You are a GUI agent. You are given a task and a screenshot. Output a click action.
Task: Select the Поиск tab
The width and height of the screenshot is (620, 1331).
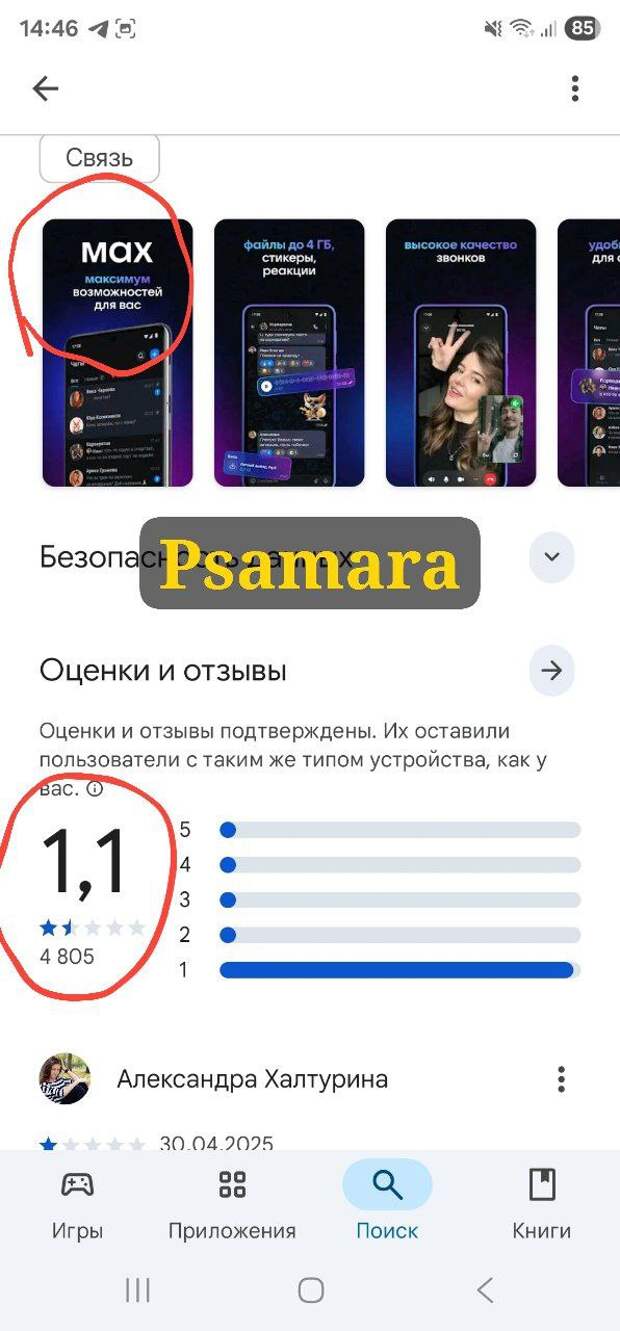click(387, 1204)
